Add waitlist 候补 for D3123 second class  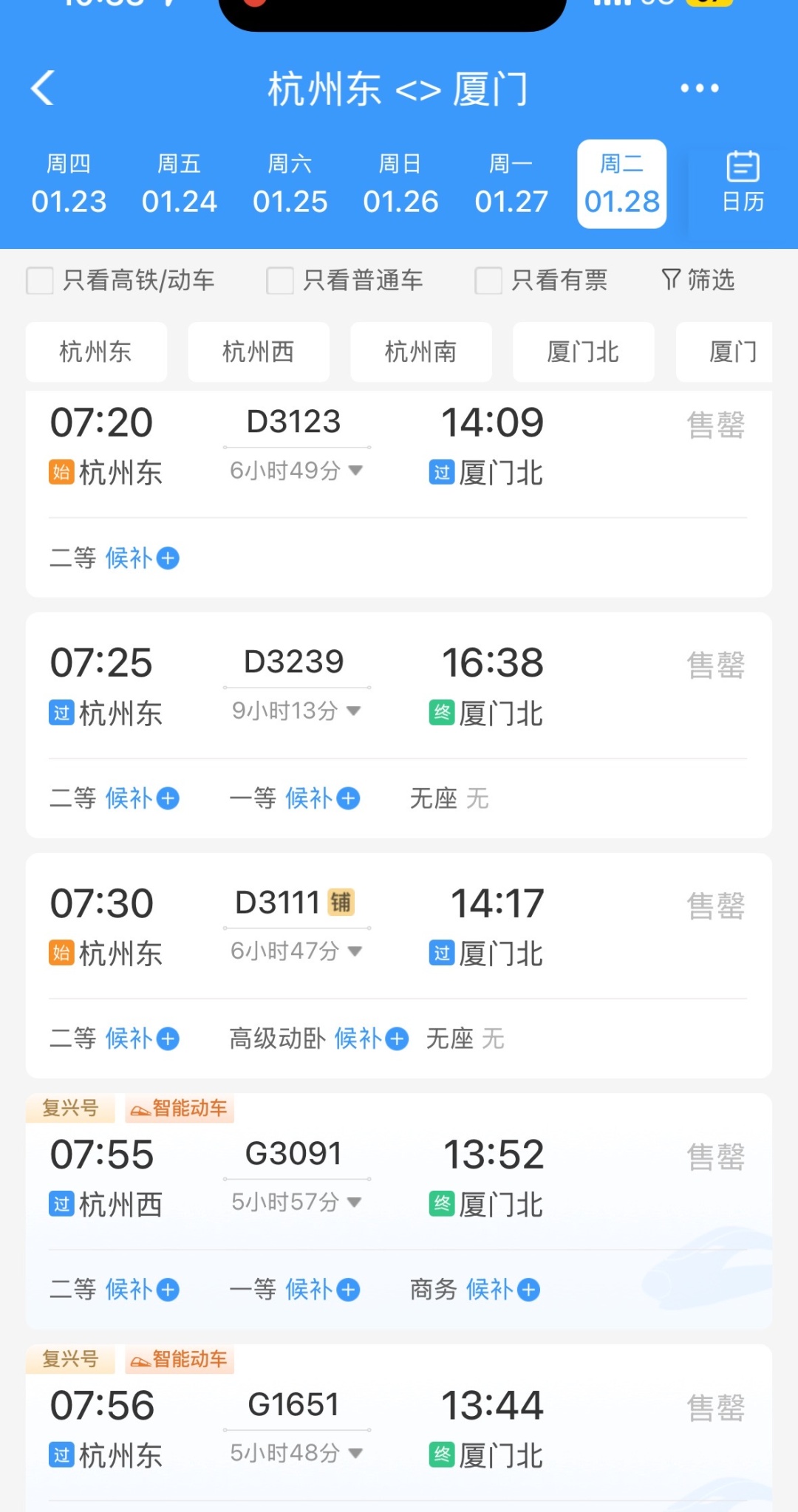click(143, 558)
